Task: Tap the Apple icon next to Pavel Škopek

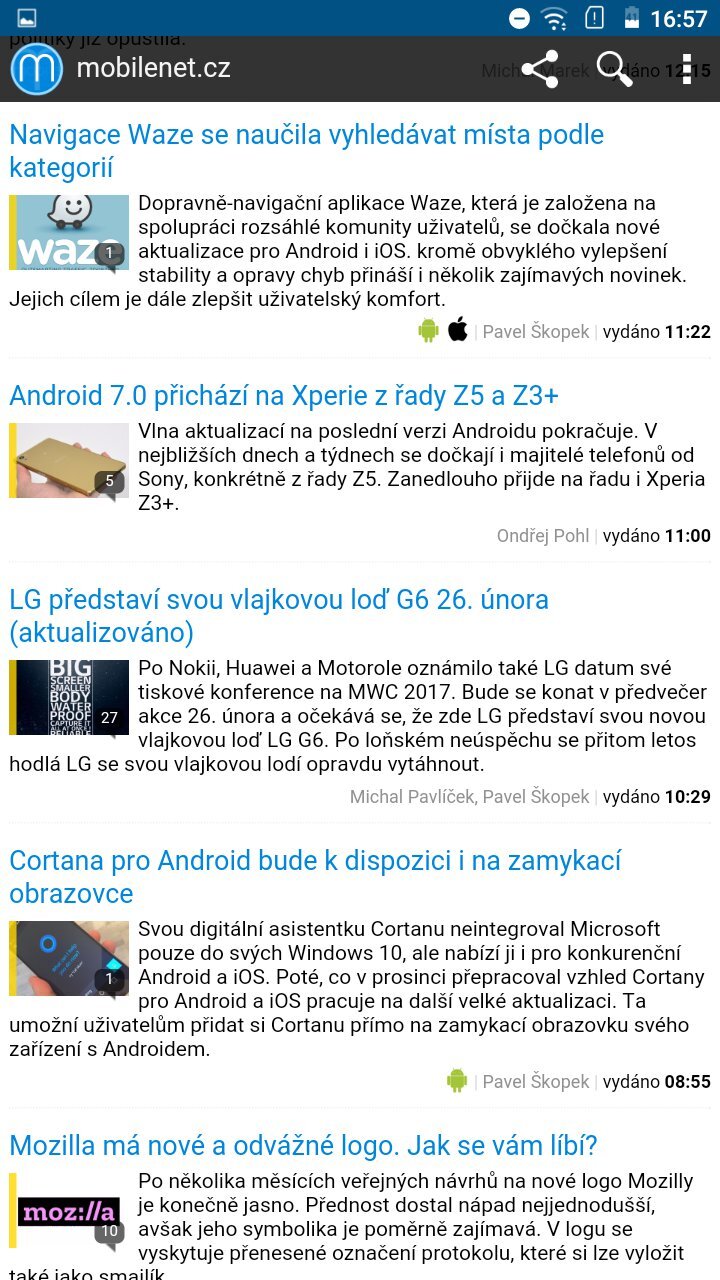Action: [458, 328]
